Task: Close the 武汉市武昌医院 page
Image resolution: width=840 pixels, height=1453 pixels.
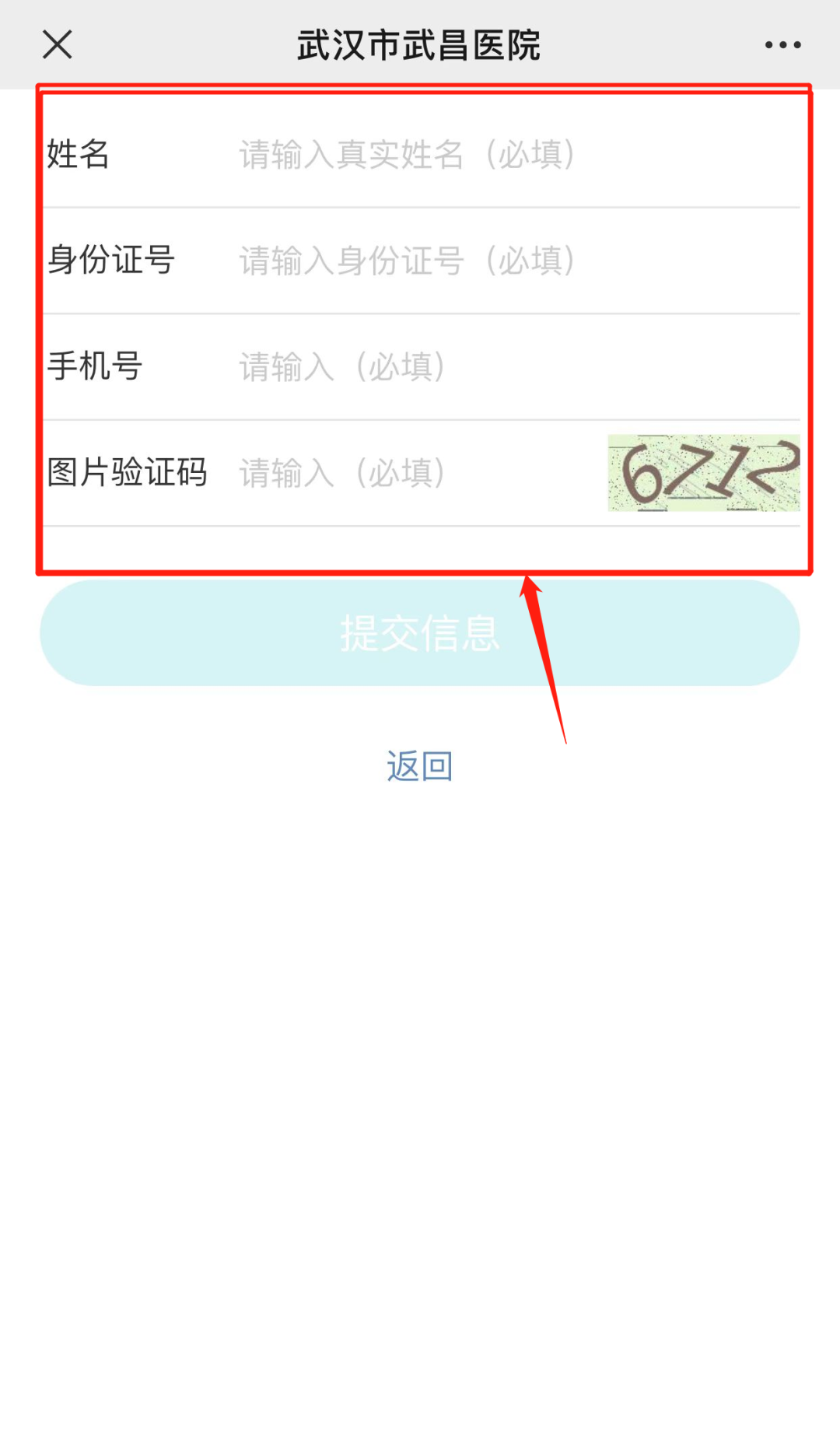Action: (58, 44)
